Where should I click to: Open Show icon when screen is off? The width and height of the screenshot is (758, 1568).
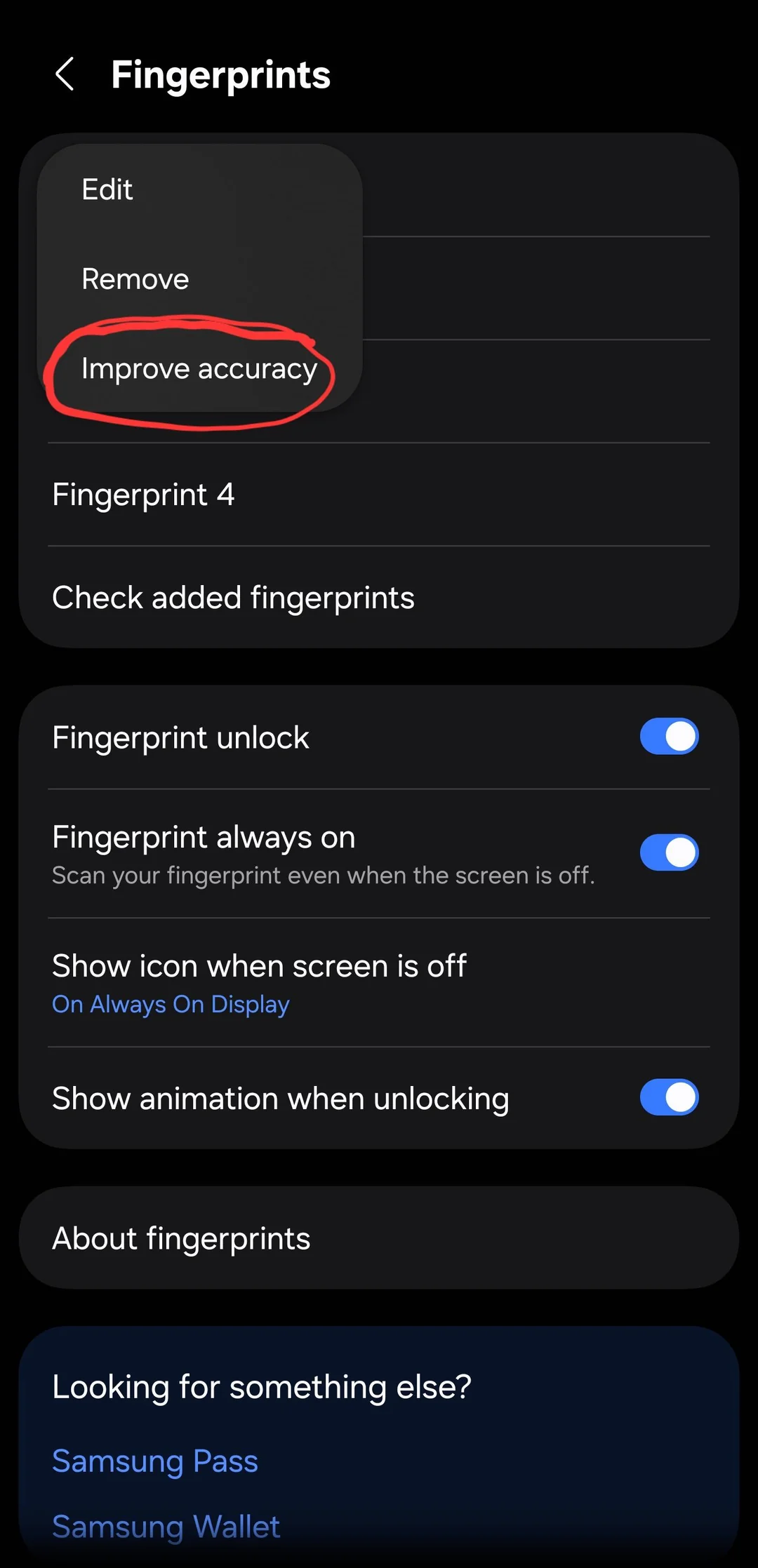point(260,982)
